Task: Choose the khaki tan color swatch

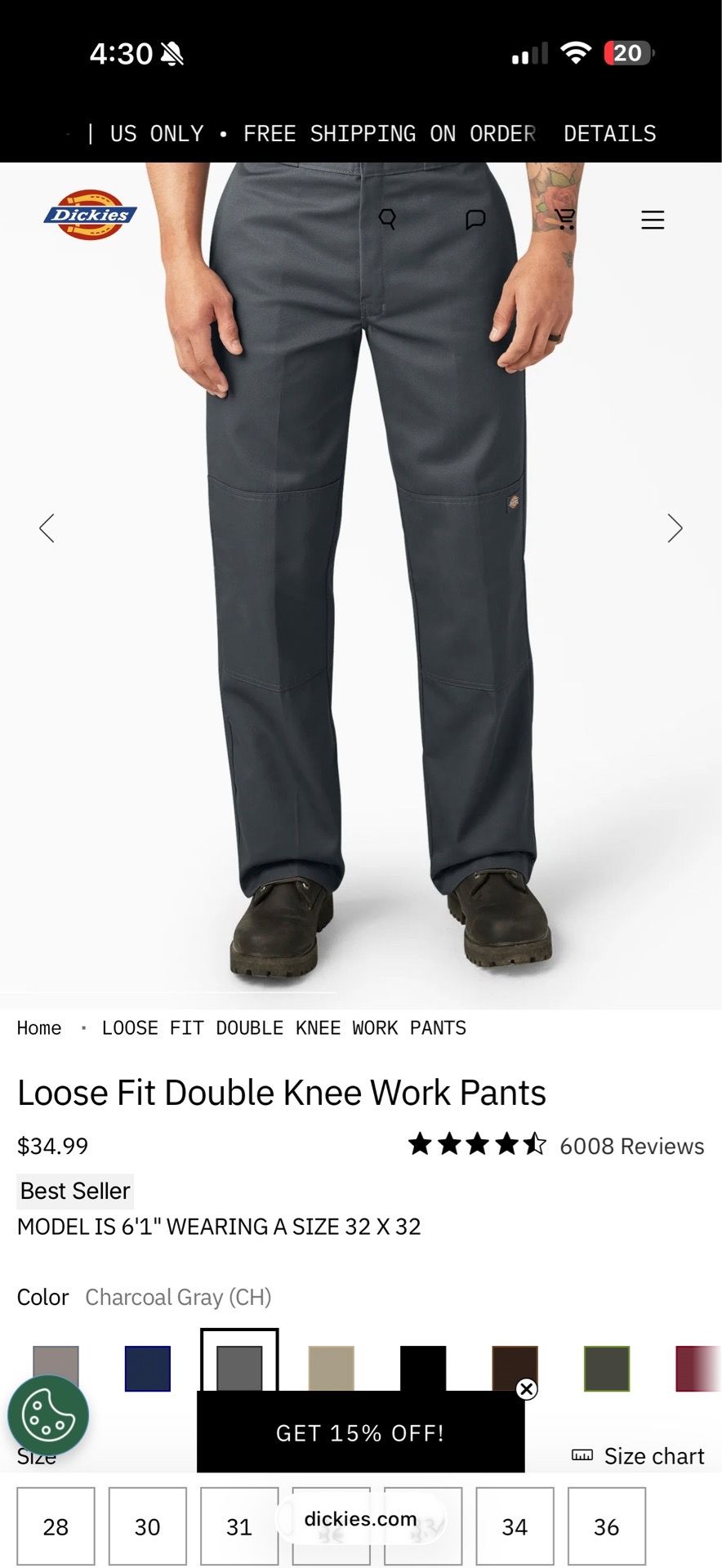Action: (331, 1368)
